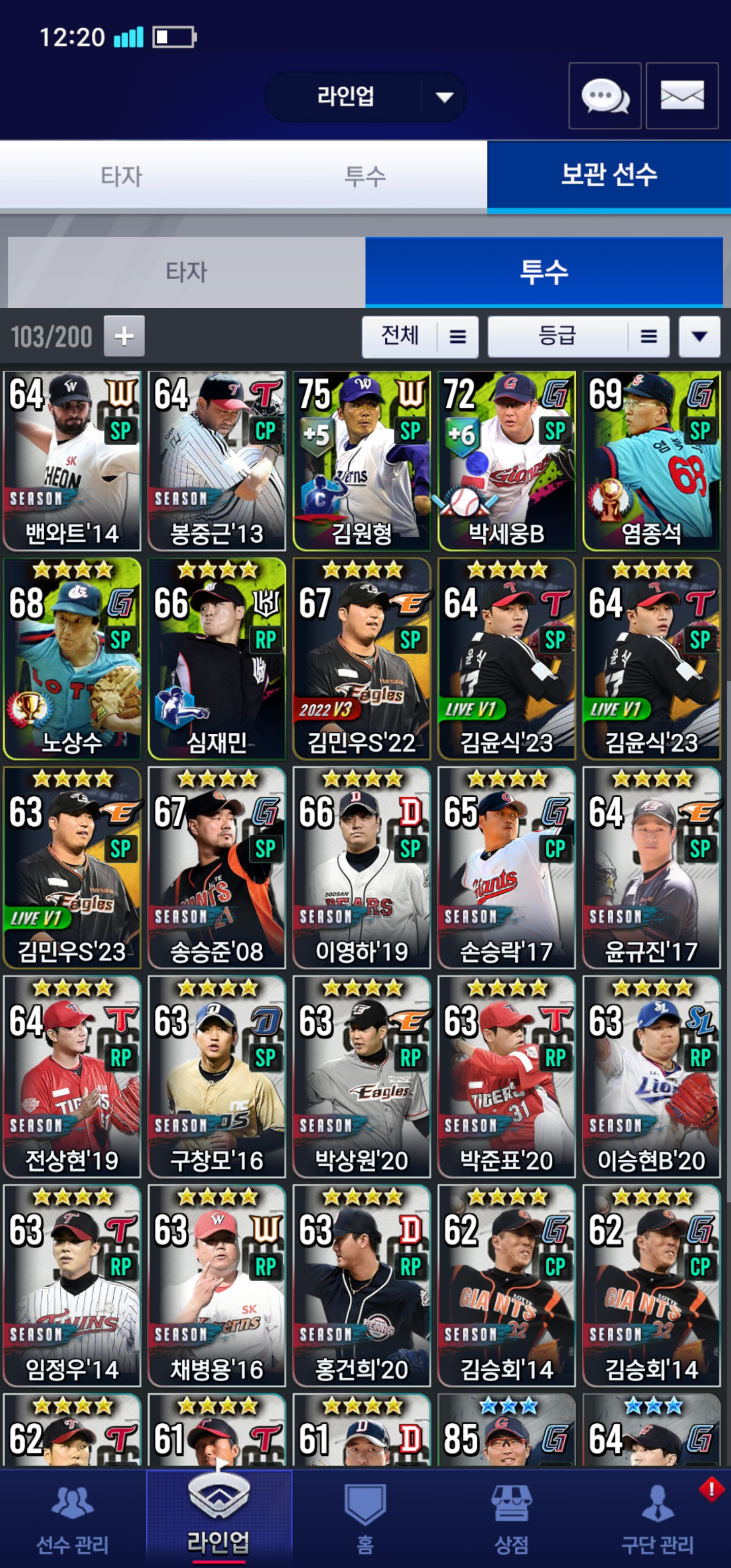View the 심재민 player card
Image resolution: width=731 pixels, height=1568 pixels.
217,659
